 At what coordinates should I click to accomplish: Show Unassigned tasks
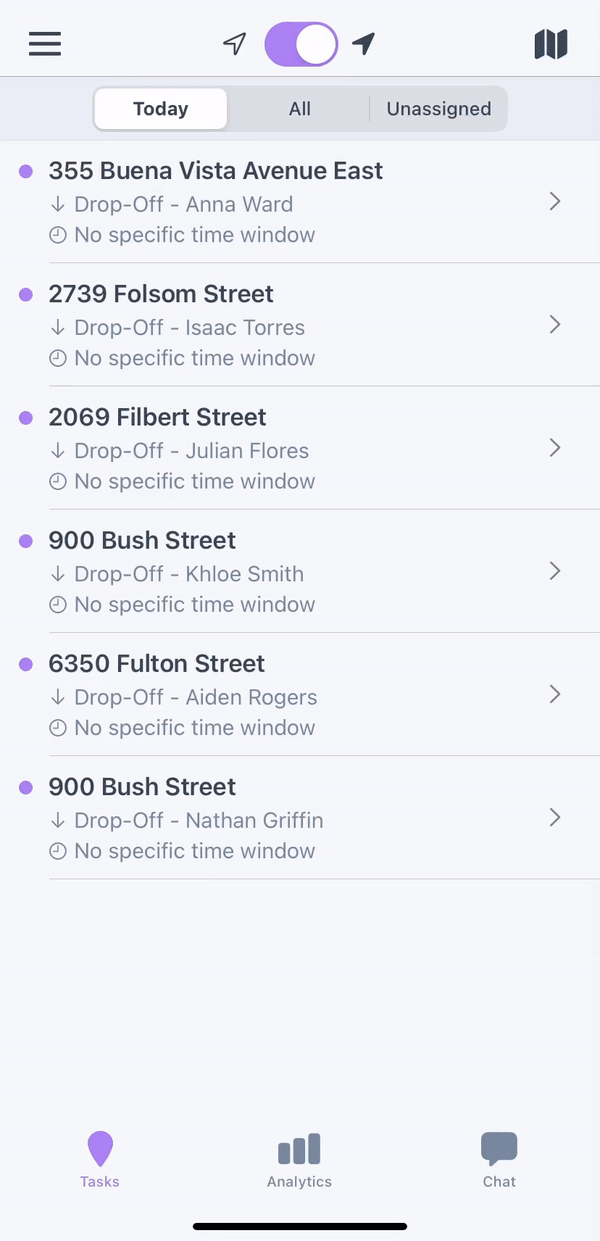click(439, 109)
